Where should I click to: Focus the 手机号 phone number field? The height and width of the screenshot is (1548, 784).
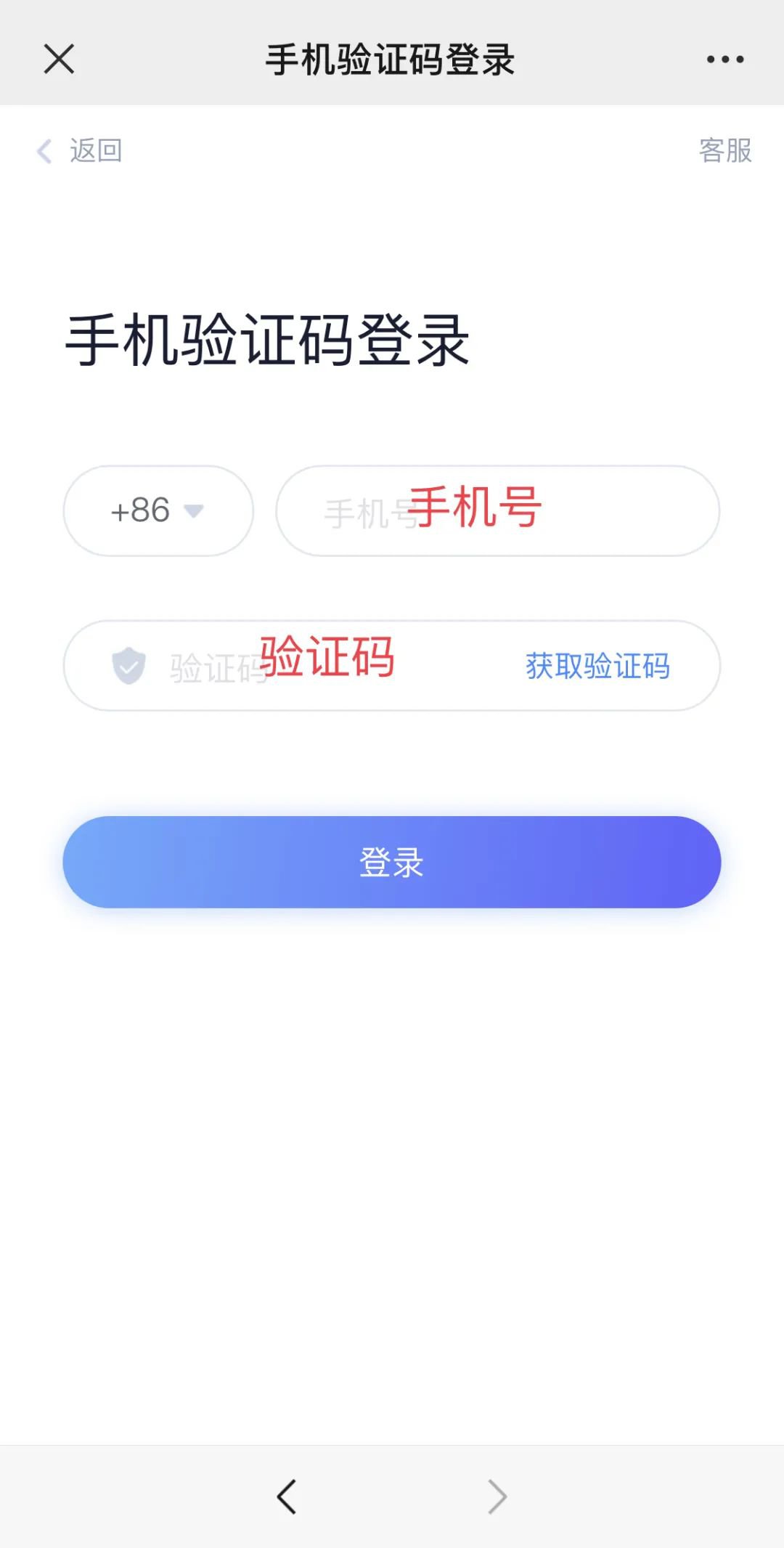(497, 511)
